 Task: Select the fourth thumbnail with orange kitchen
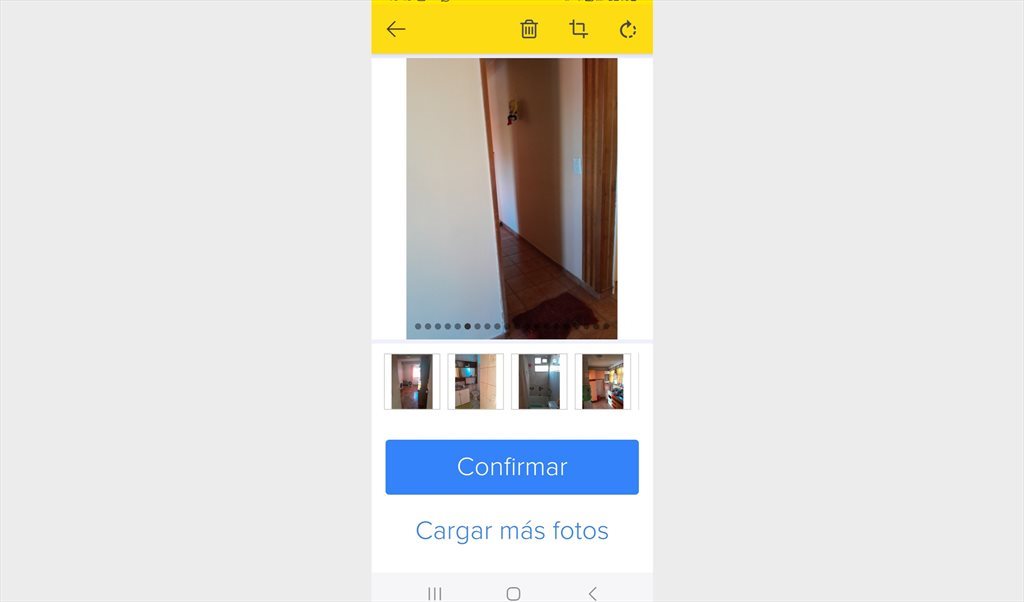(602, 381)
